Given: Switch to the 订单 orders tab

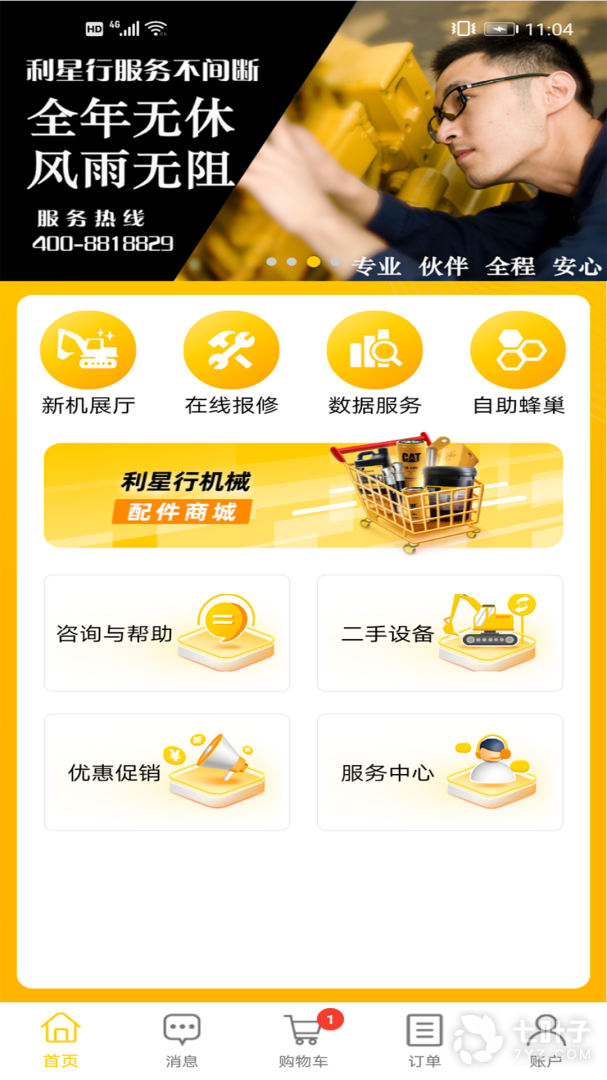Looking at the screenshot, I should click(424, 1040).
